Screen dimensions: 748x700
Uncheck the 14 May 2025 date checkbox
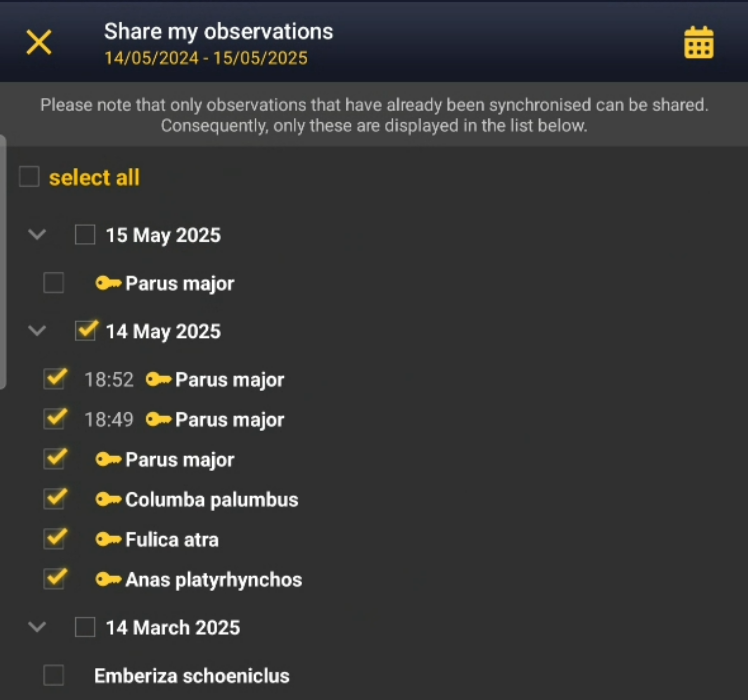coord(85,331)
